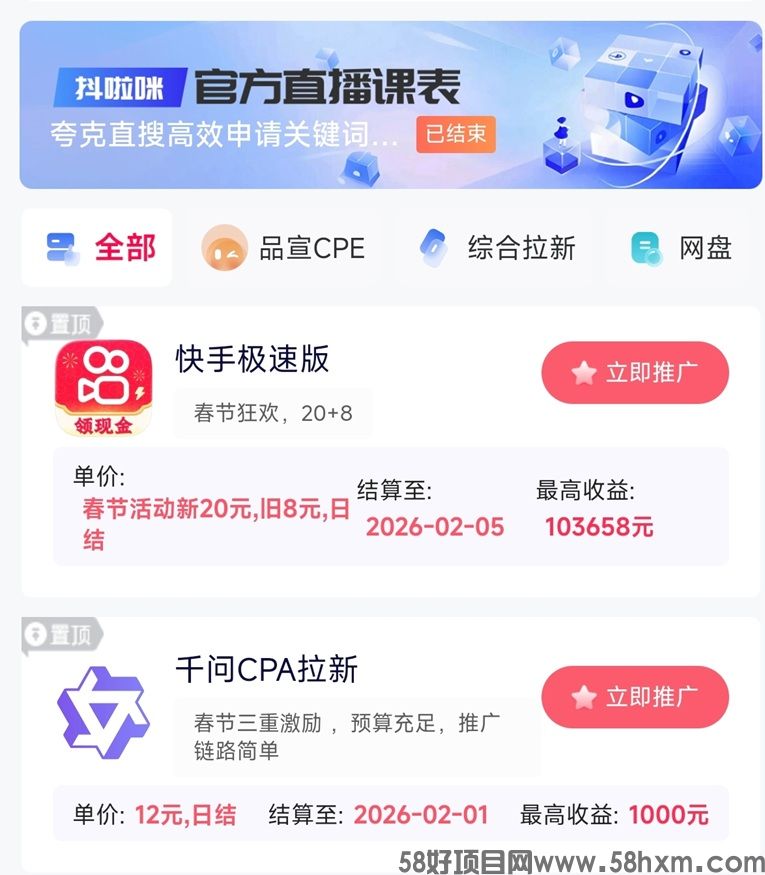Image resolution: width=765 pixels, height=875 pixels.
Task: Click the 品宣CPE face icon
Action: pyautogui.click(x=225, y=248)
